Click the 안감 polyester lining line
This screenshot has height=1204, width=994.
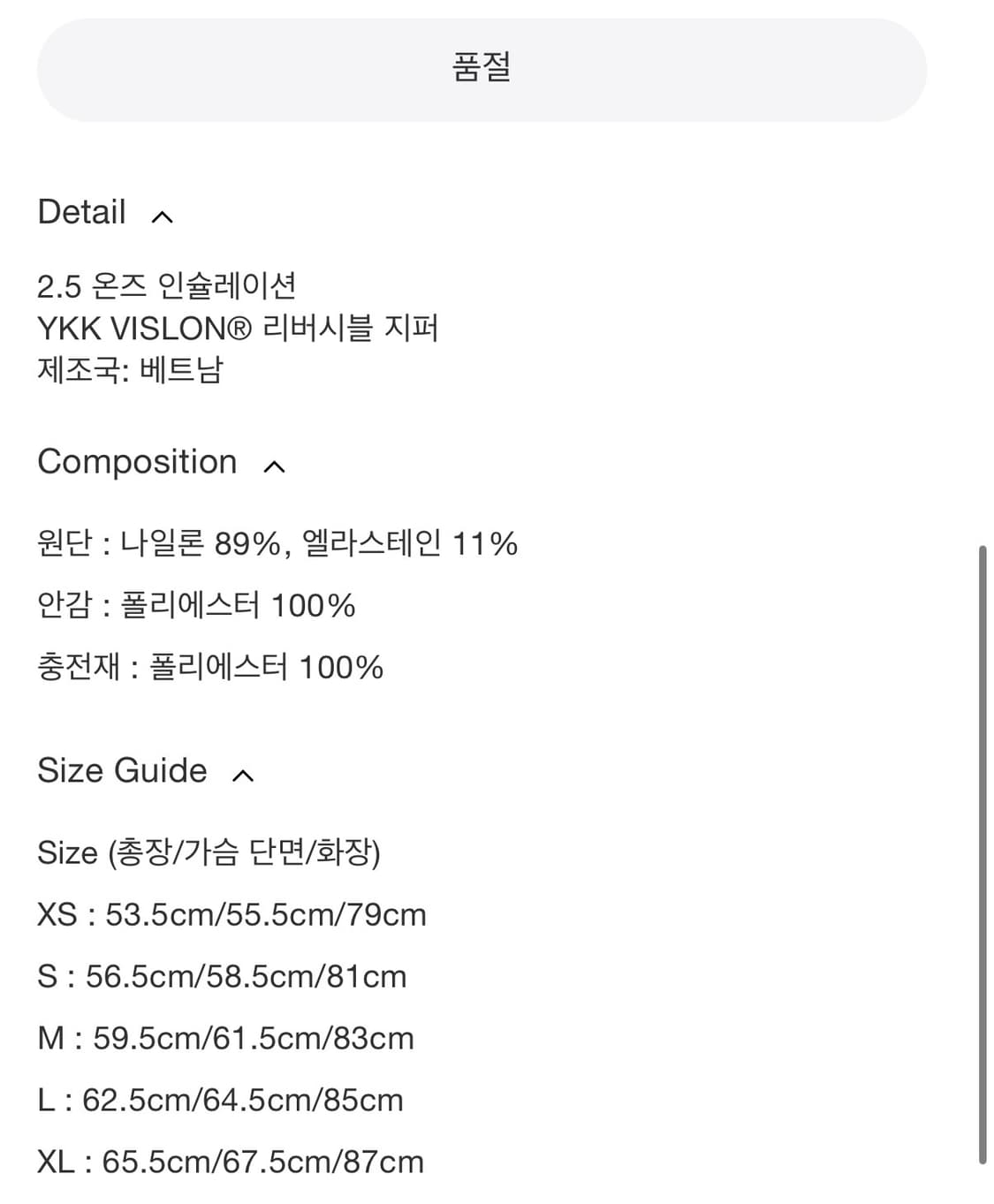point(196,606)
